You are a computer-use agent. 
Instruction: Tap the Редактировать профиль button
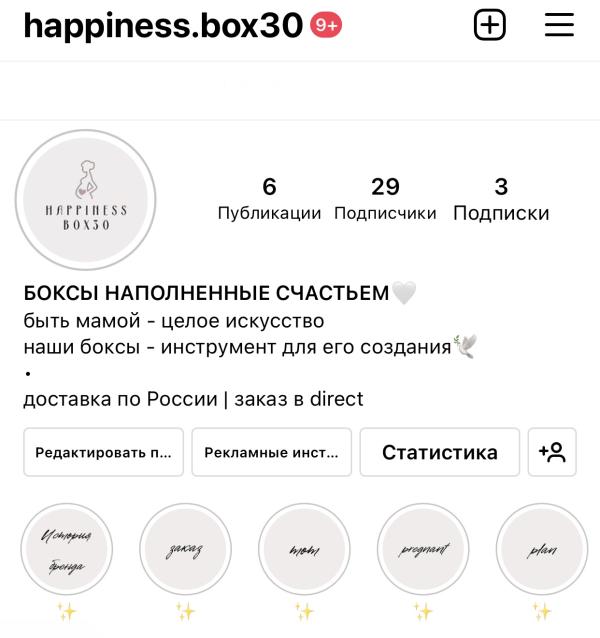[x=103, y=452]
